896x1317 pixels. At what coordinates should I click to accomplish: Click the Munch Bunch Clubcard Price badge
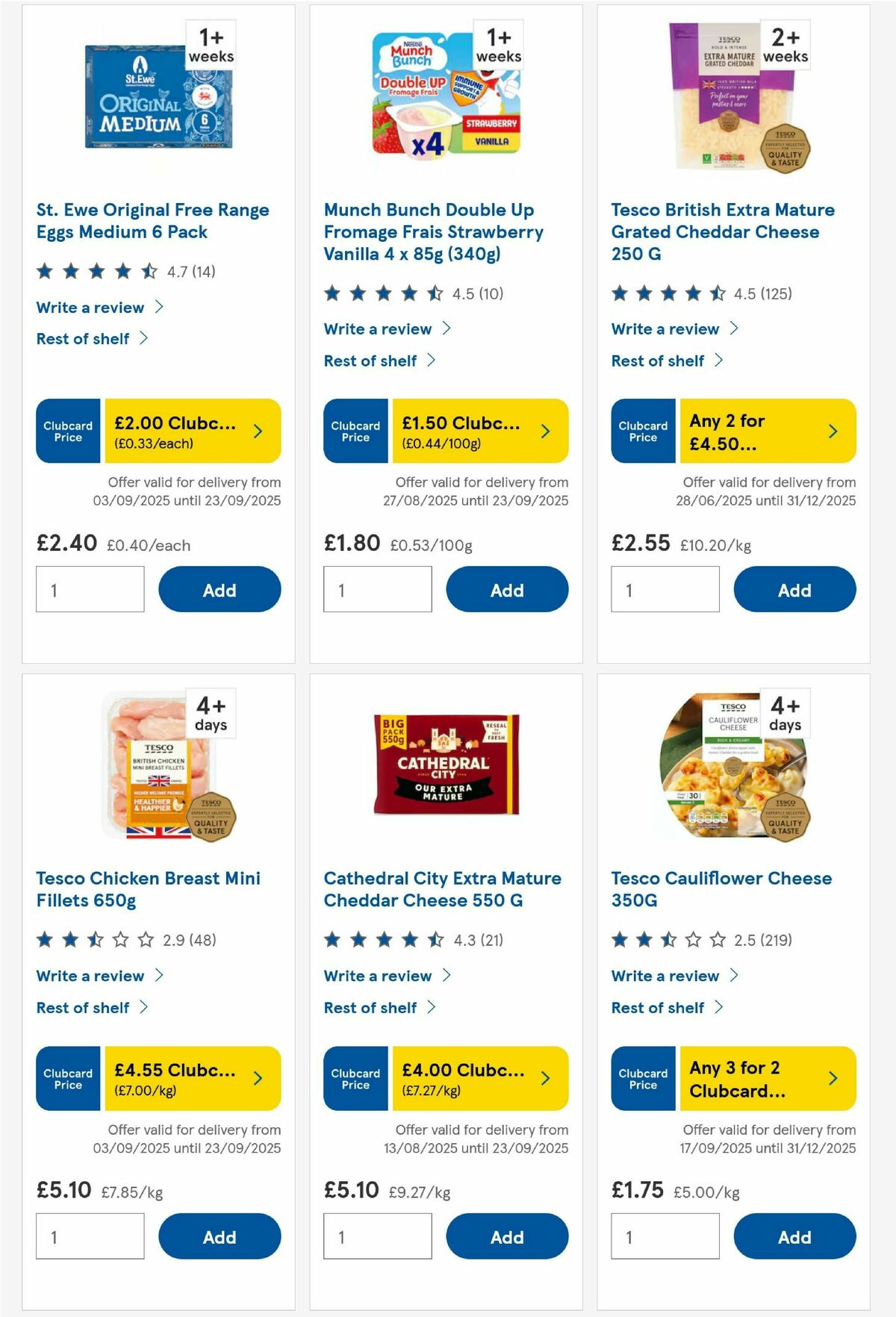tap(355, 431)
